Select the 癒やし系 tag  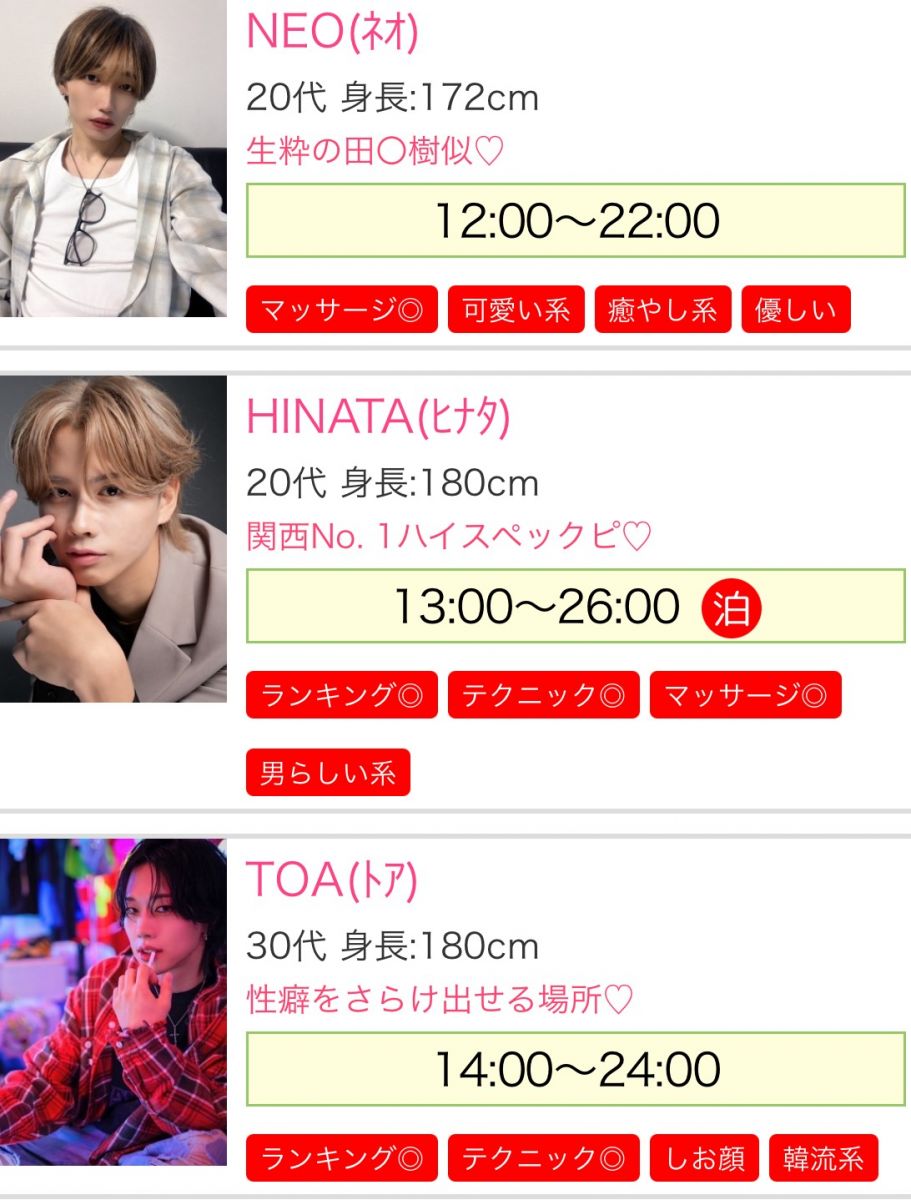point(663,310)
